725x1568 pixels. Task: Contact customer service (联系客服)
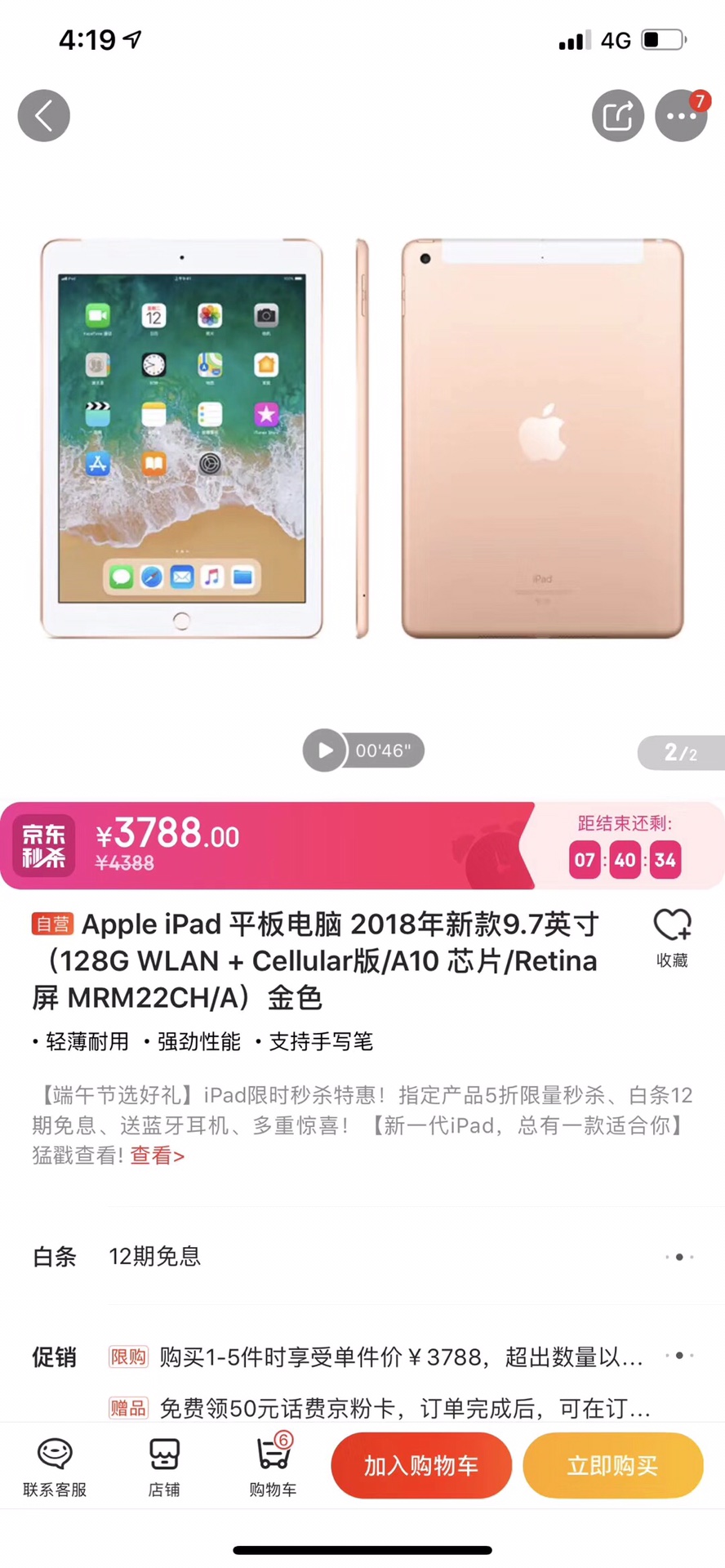click(55, 1467)
